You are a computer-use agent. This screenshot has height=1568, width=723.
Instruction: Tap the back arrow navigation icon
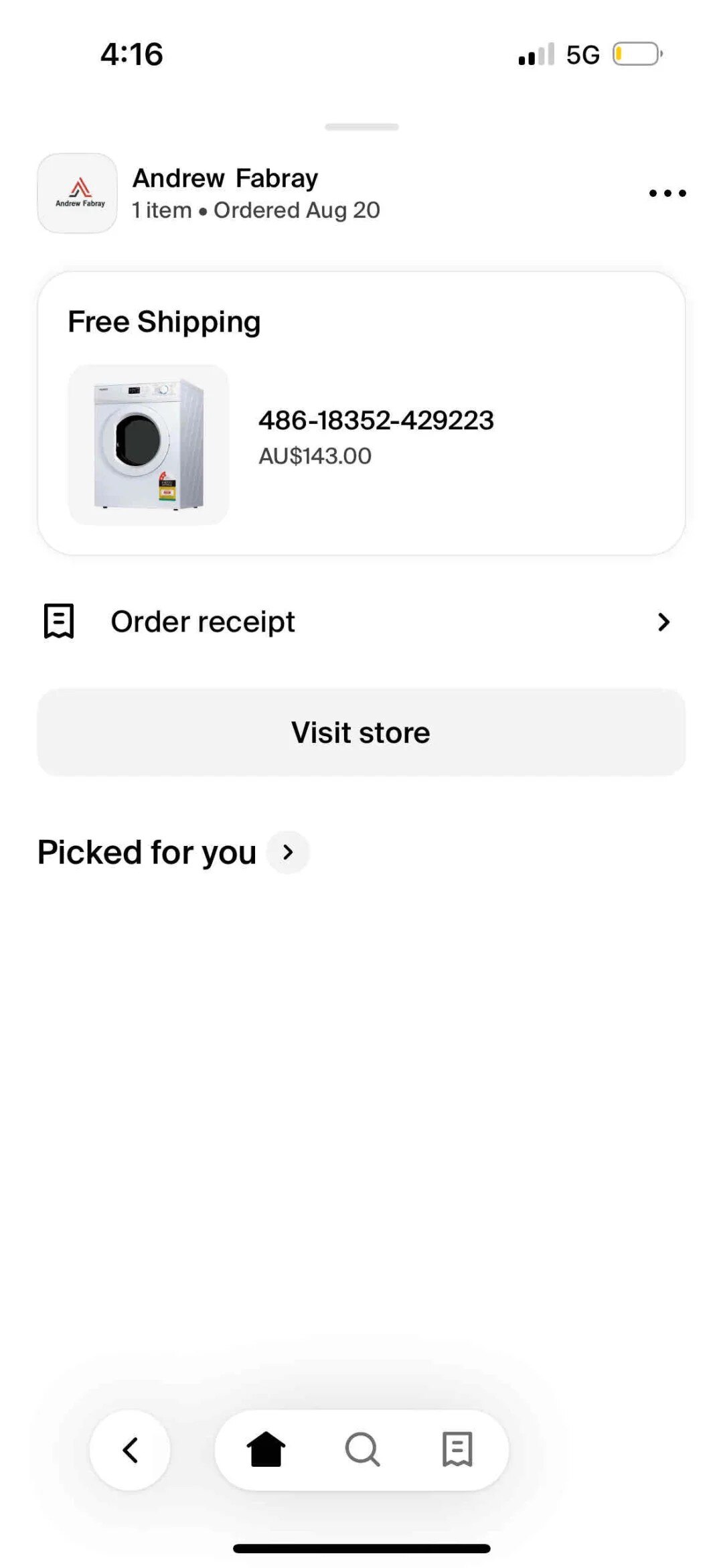(x=129, y=1449)
